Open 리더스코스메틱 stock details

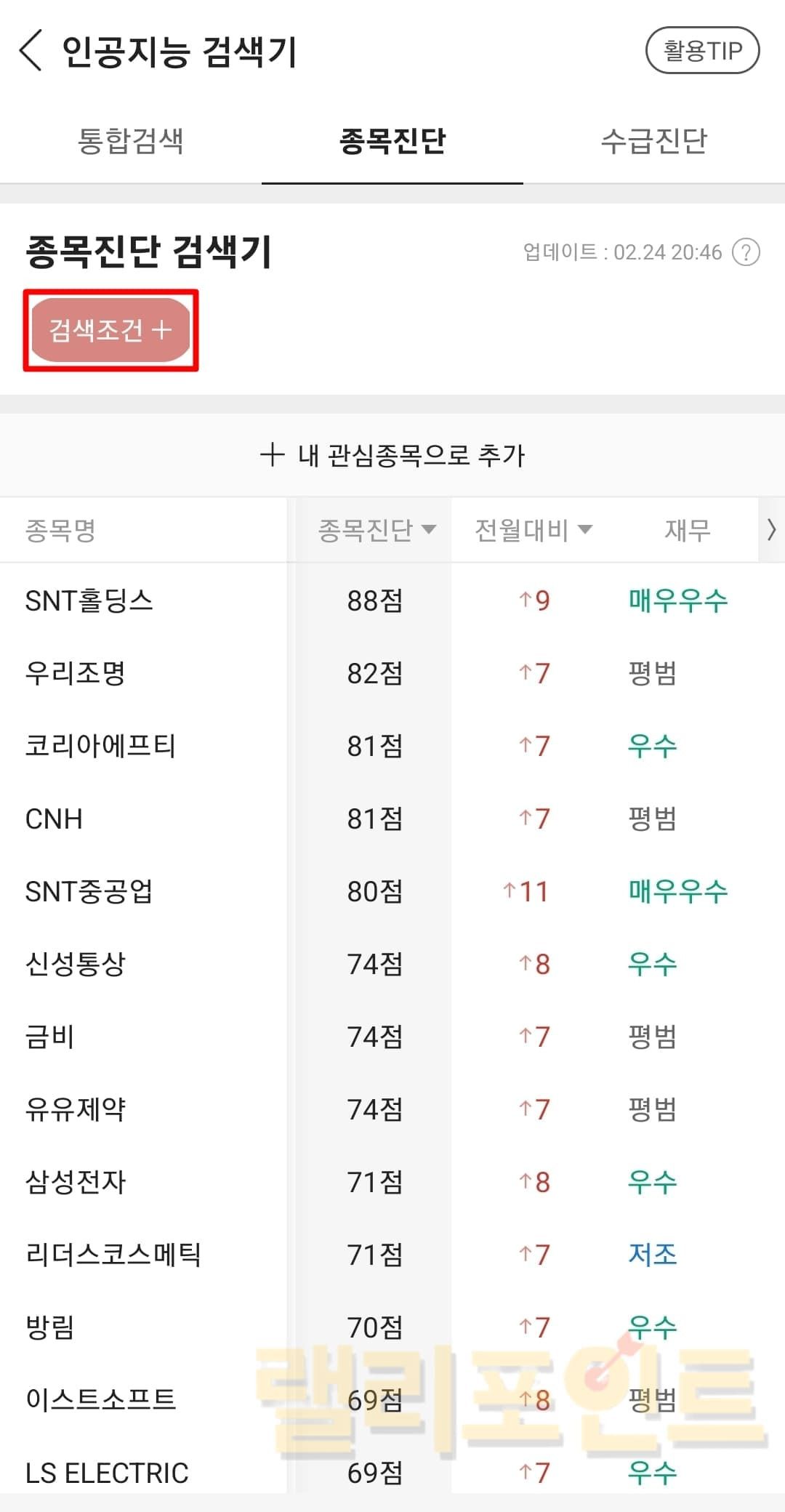[x=113, y=1255]
